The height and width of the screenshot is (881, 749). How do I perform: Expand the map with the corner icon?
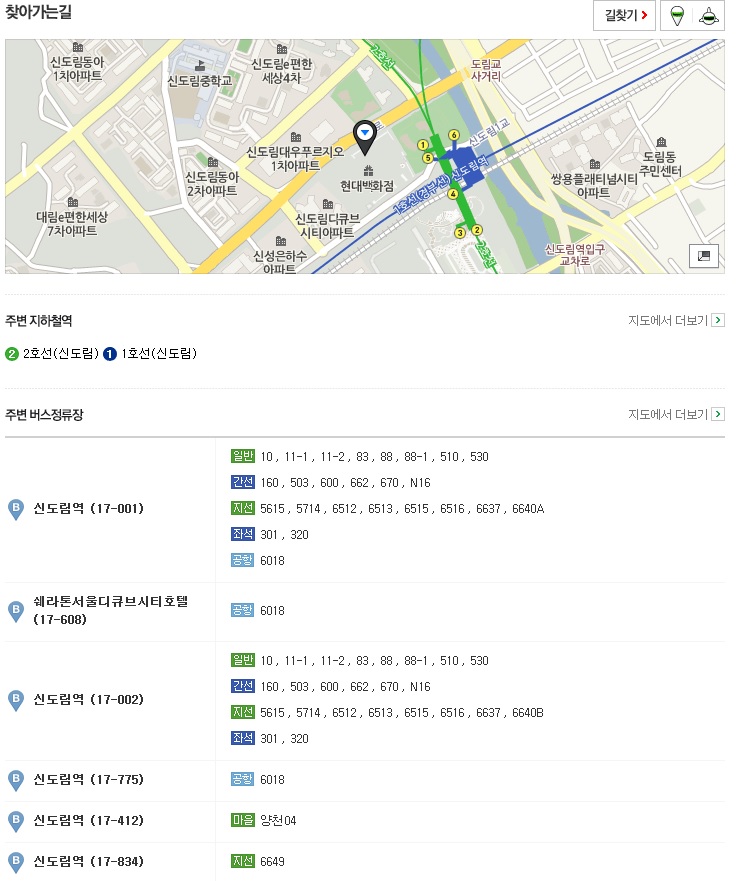[704, 256]
